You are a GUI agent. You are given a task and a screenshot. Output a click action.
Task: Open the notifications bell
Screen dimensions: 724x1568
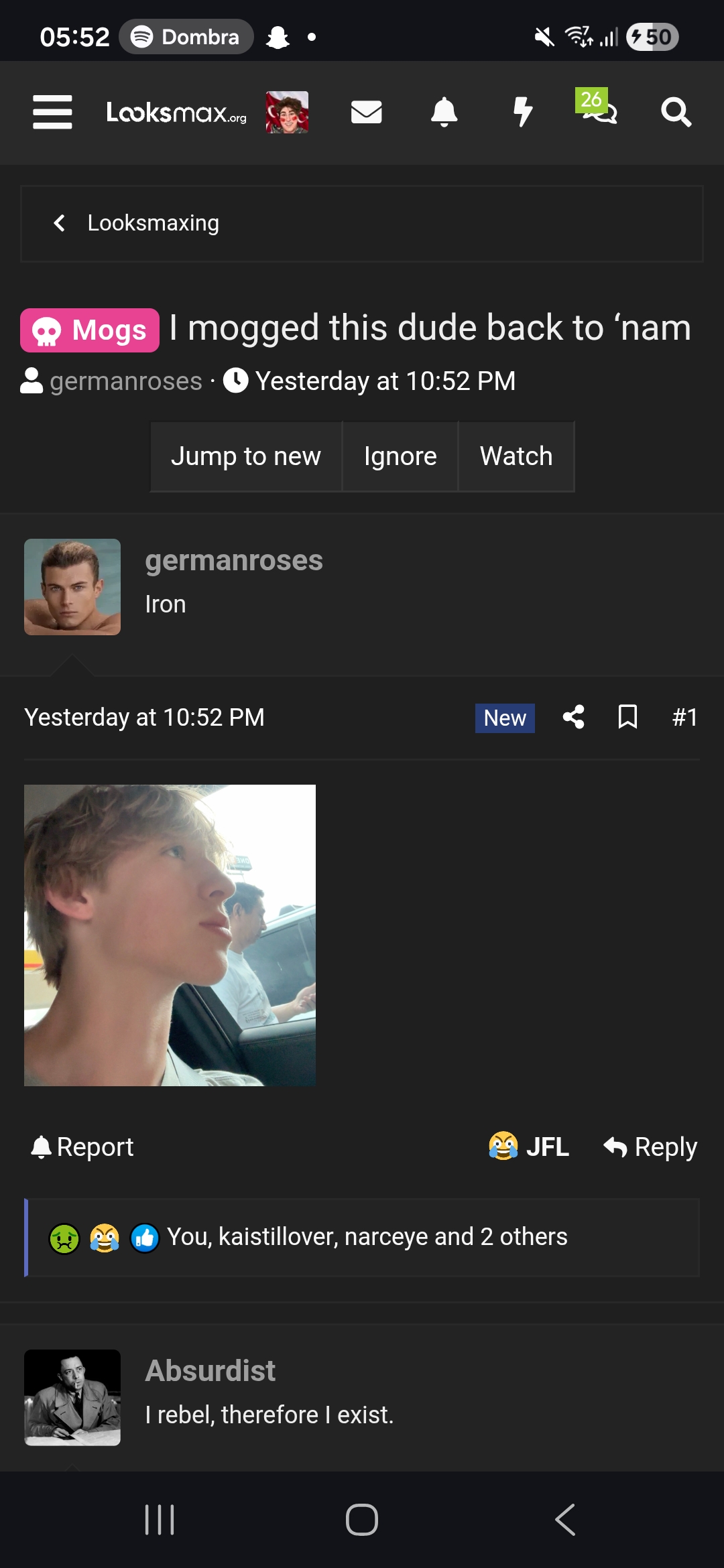click(x=444, y=112)
